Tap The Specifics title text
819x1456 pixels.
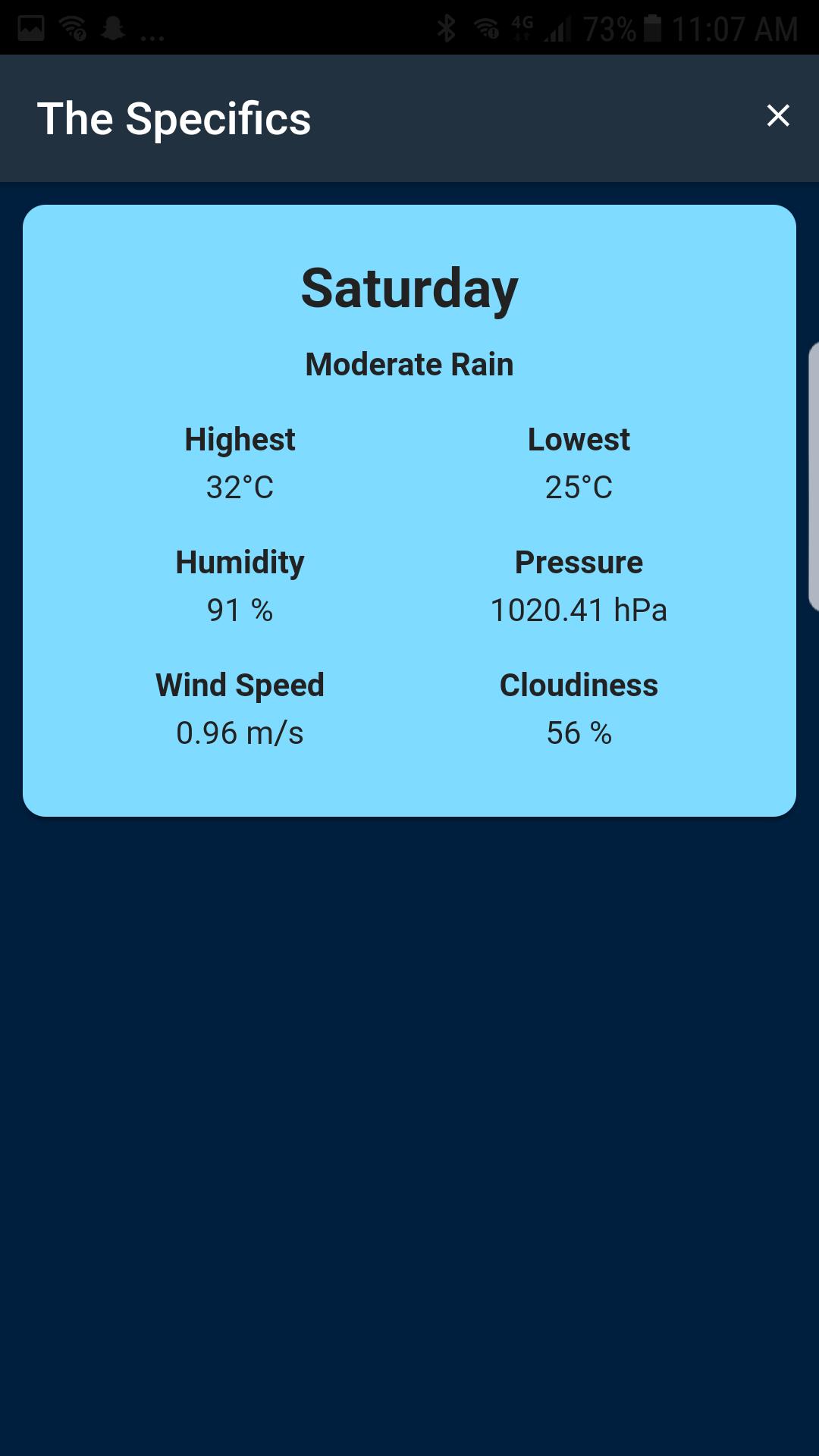174,118
